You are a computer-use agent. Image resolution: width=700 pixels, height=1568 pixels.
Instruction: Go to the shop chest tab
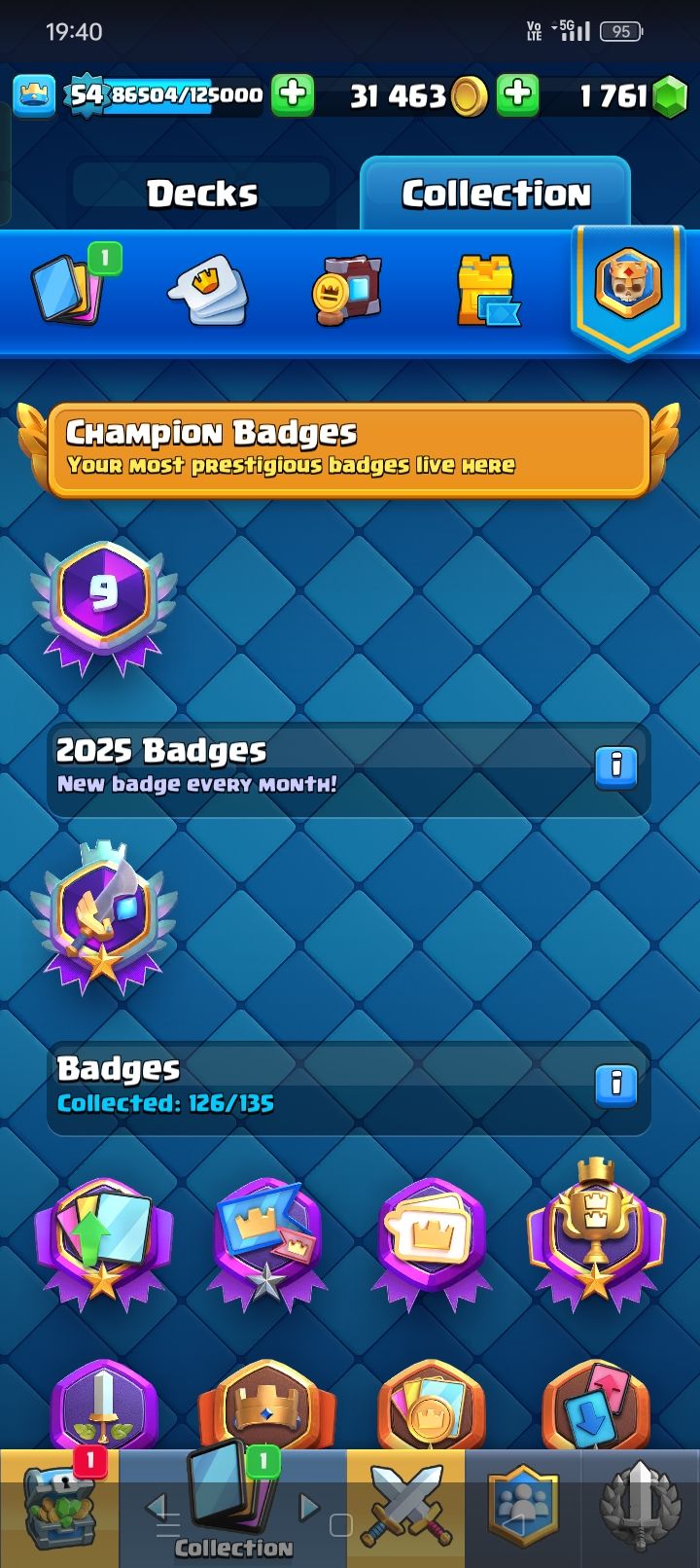(59, 1510)
